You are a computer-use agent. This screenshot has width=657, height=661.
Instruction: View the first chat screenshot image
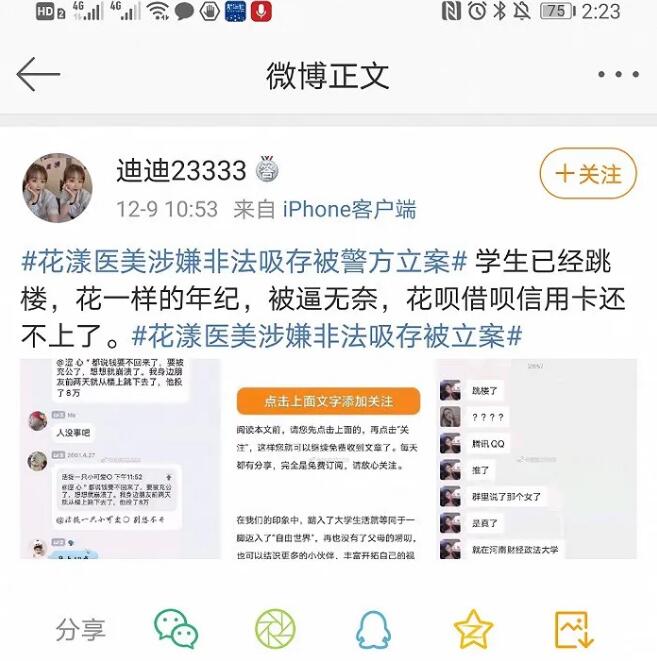[x=120, y=458]
